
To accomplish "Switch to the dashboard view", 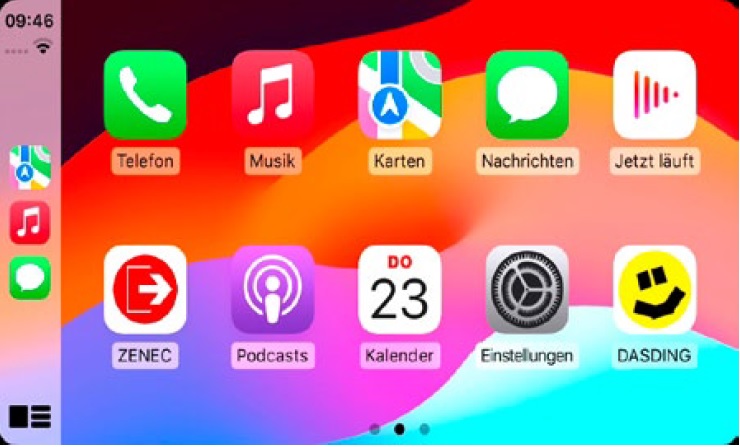I will [x=29, y=417].
